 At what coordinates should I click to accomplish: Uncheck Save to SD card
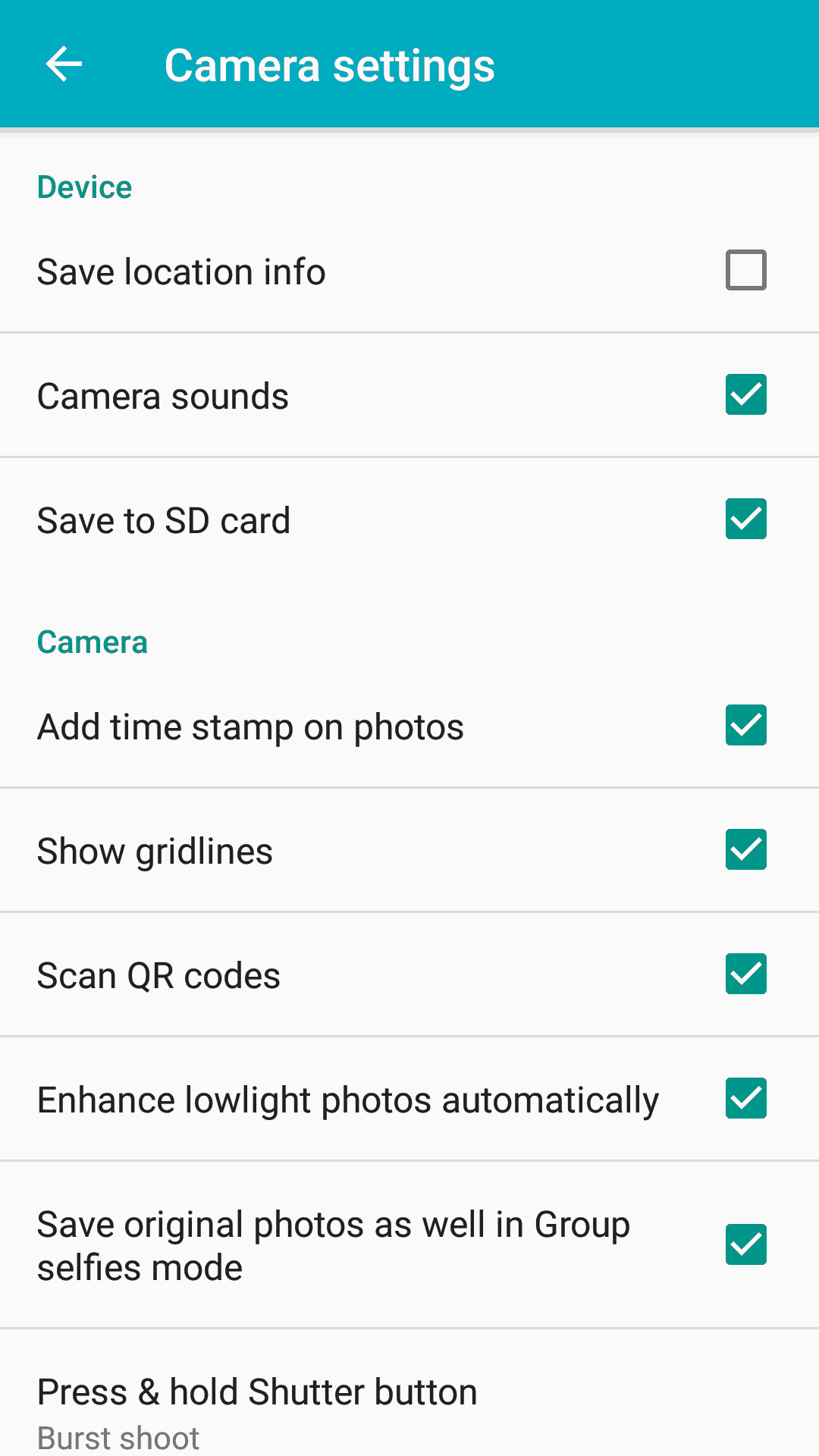[745, 519]
